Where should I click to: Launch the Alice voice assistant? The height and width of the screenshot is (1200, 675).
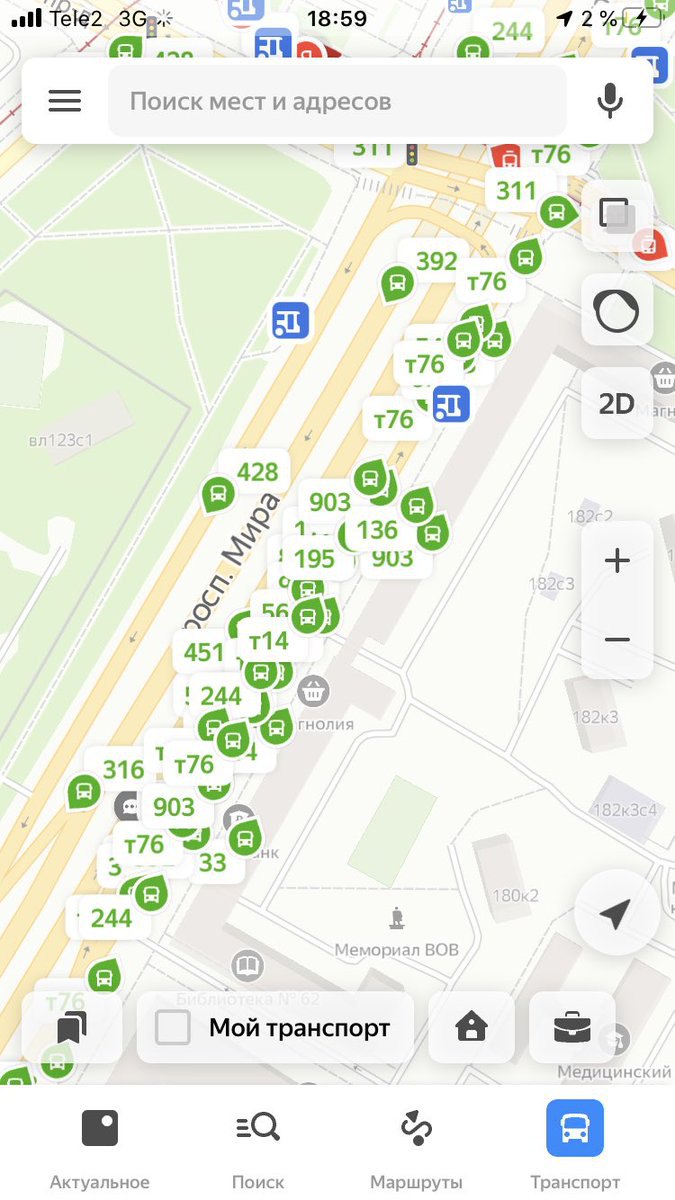616,311
